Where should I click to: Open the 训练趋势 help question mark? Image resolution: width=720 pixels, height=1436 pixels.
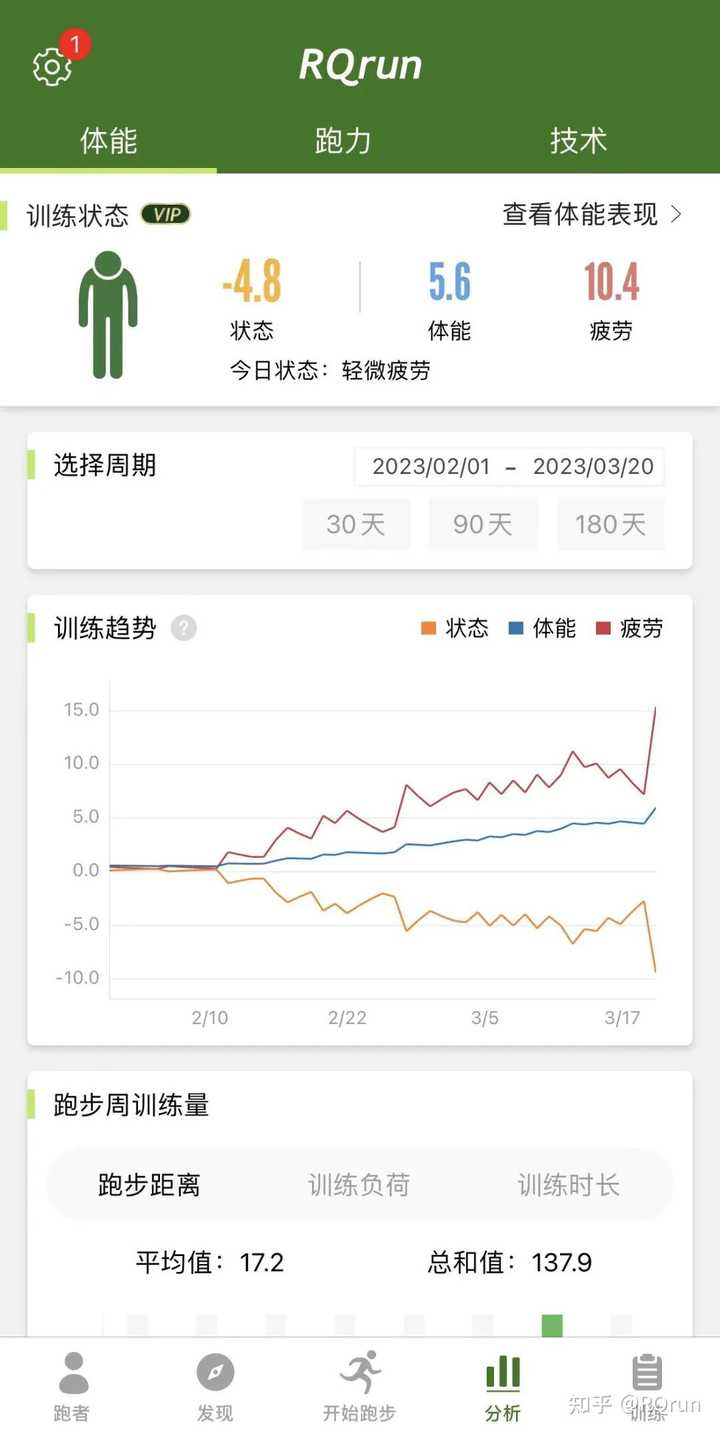coord(183,628)
